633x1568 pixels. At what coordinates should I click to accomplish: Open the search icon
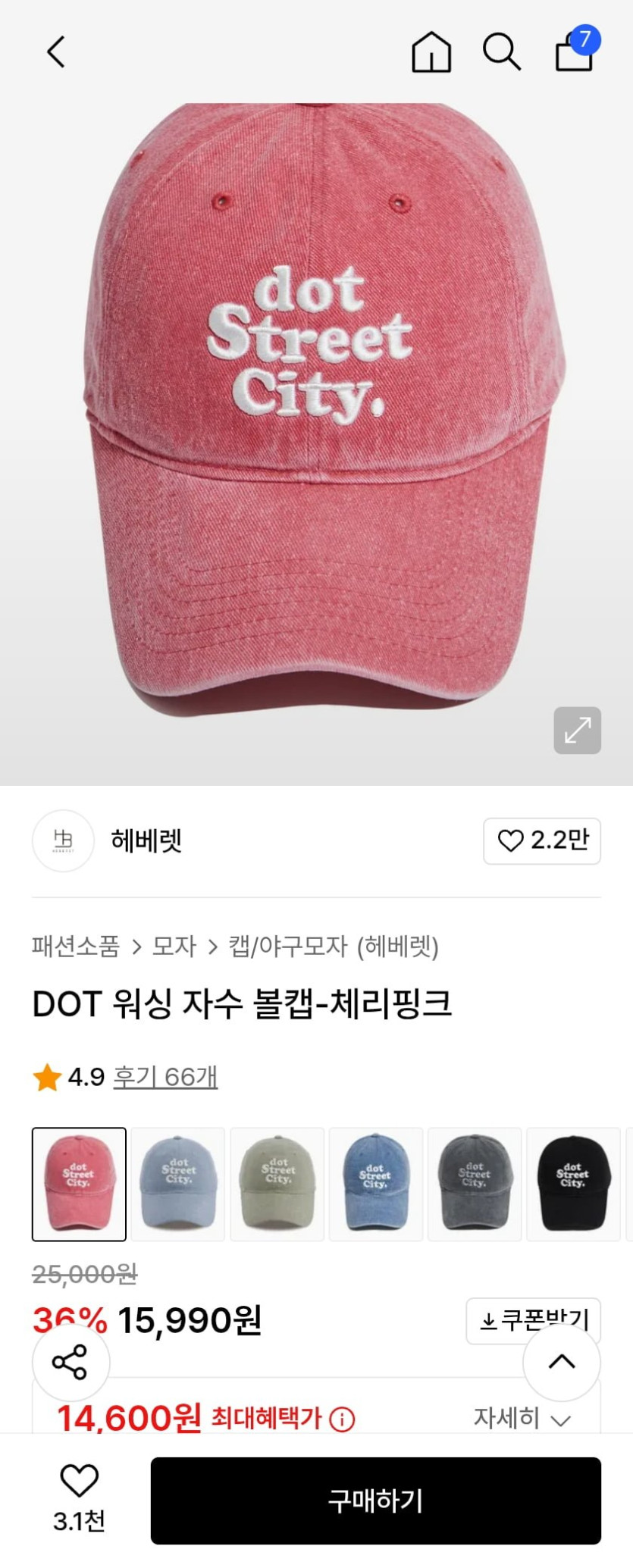501,52
